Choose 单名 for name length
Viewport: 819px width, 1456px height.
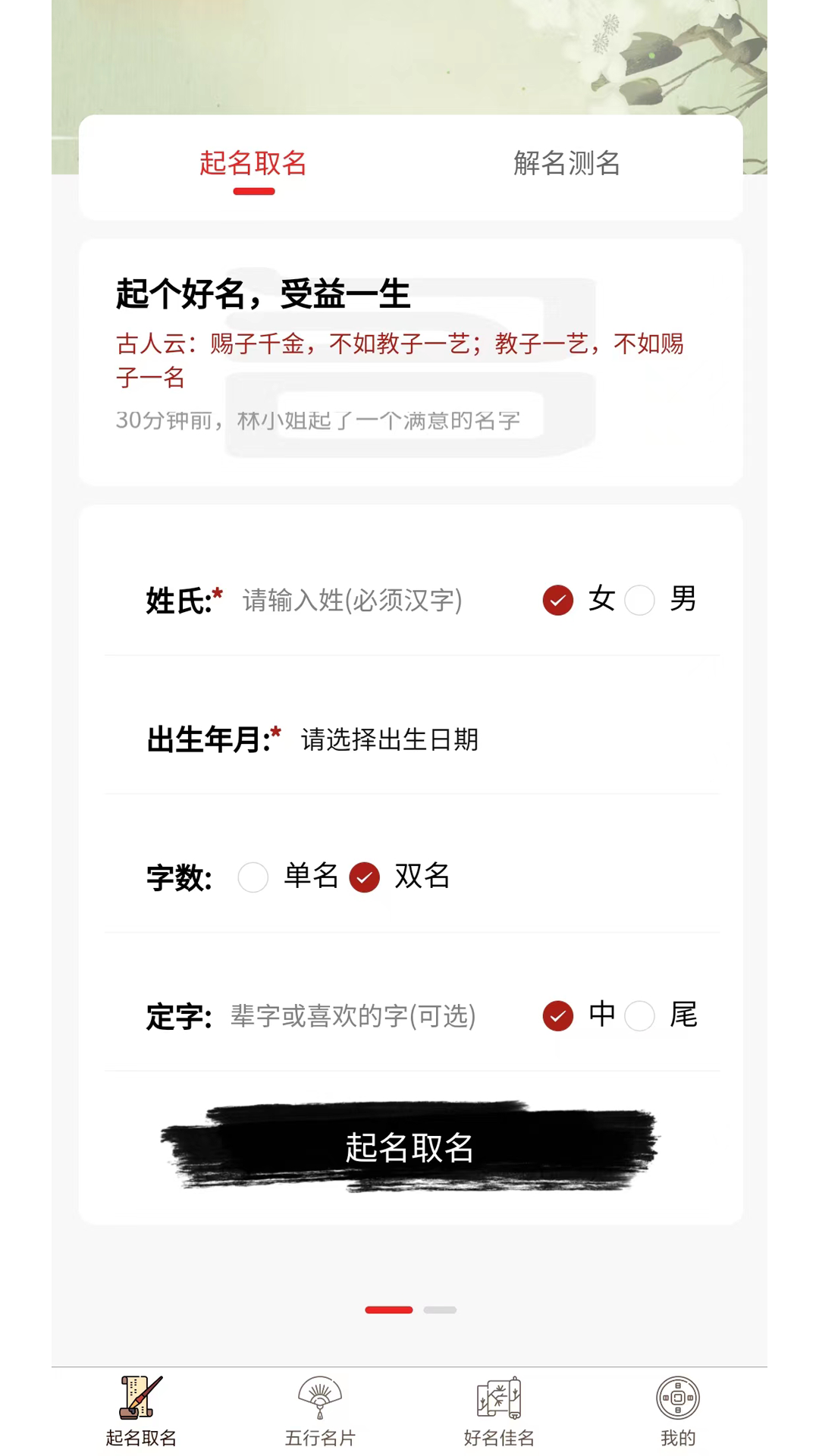tap(253, 877)
